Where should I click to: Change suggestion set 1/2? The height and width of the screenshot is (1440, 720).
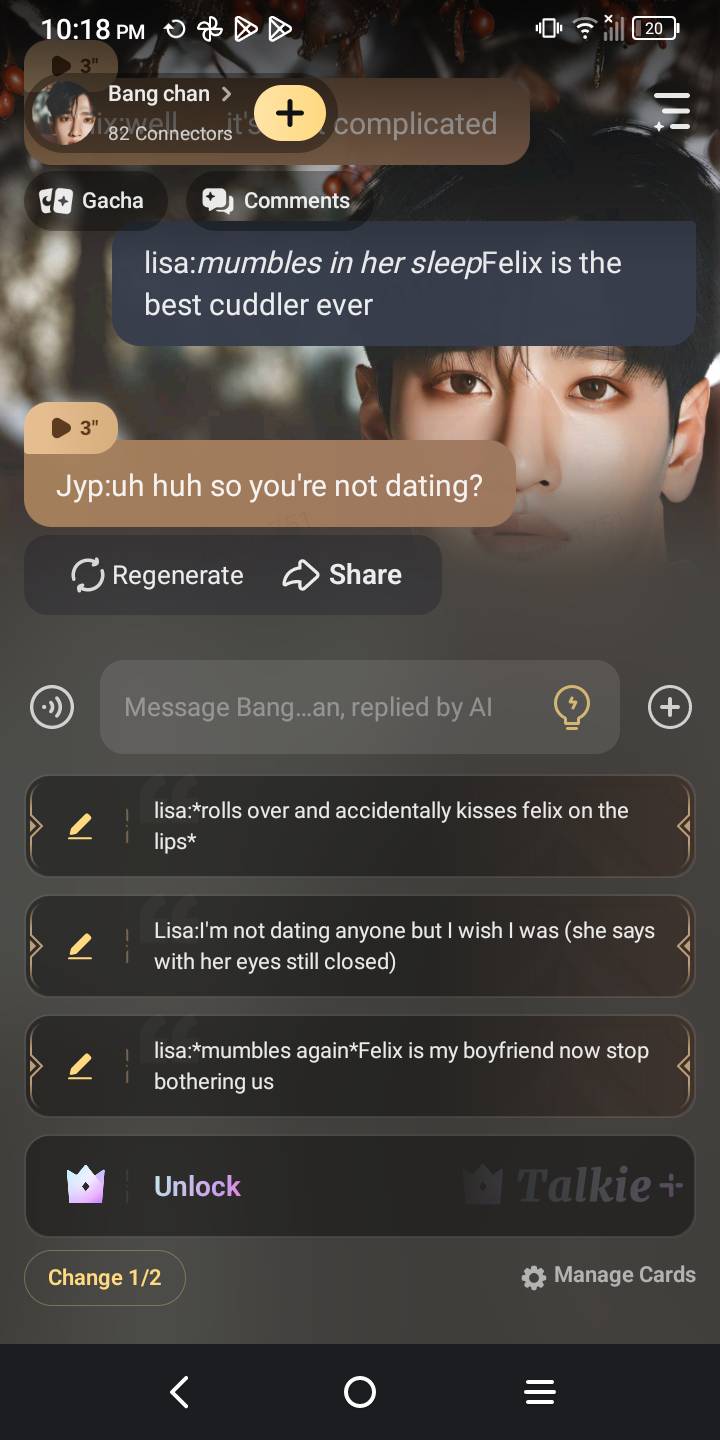pos(105,1278)
